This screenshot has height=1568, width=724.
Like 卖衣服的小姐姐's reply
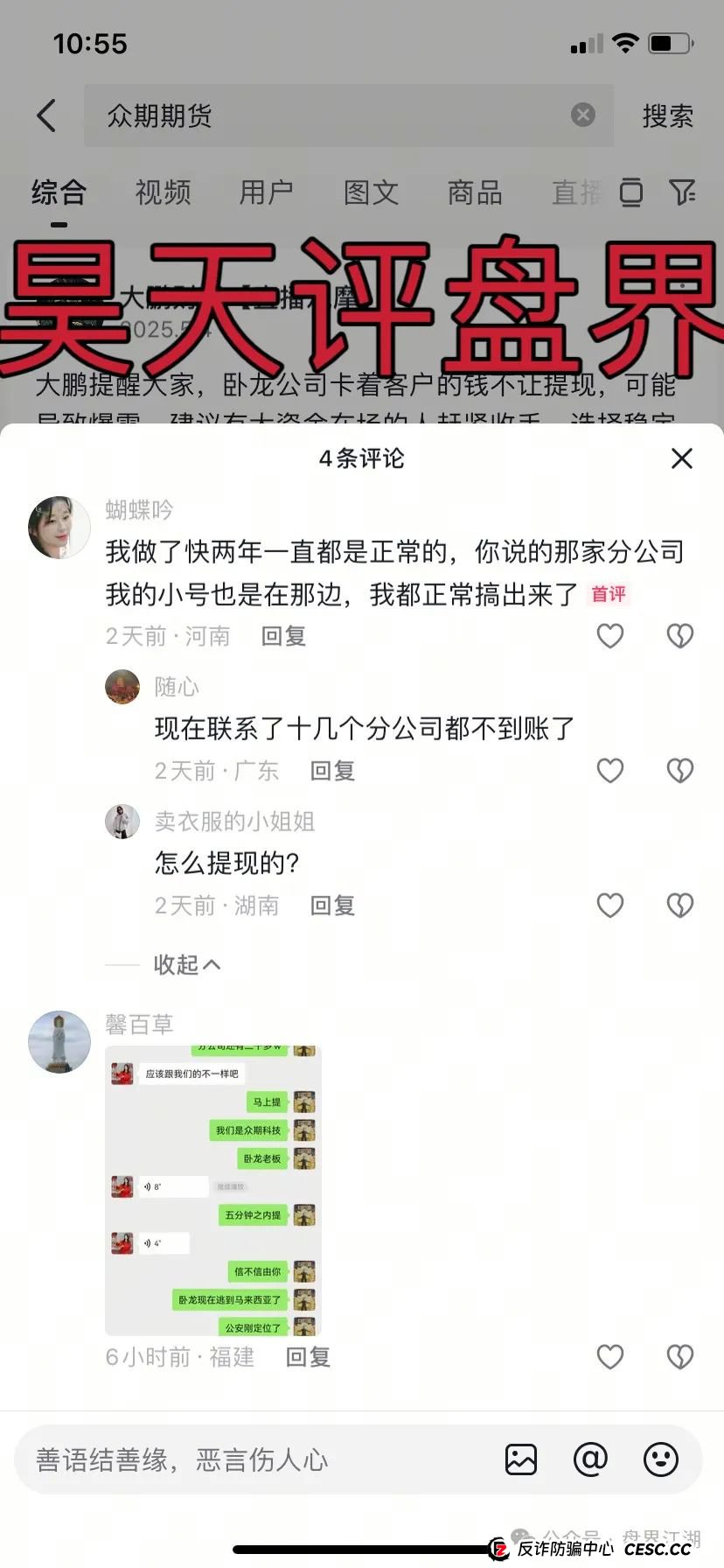point(609,906)
